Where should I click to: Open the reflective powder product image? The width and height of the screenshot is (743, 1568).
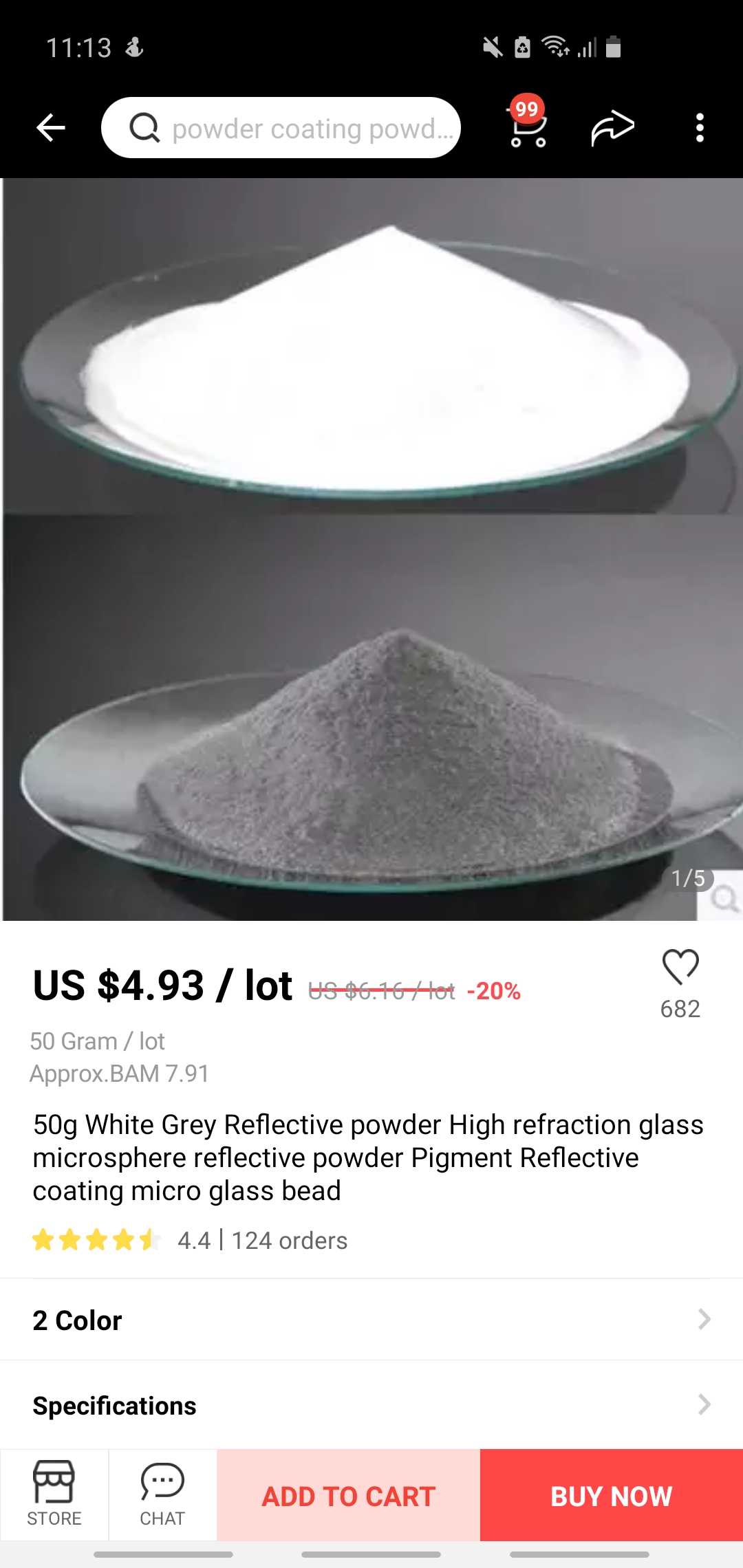[x=371, y=549]
